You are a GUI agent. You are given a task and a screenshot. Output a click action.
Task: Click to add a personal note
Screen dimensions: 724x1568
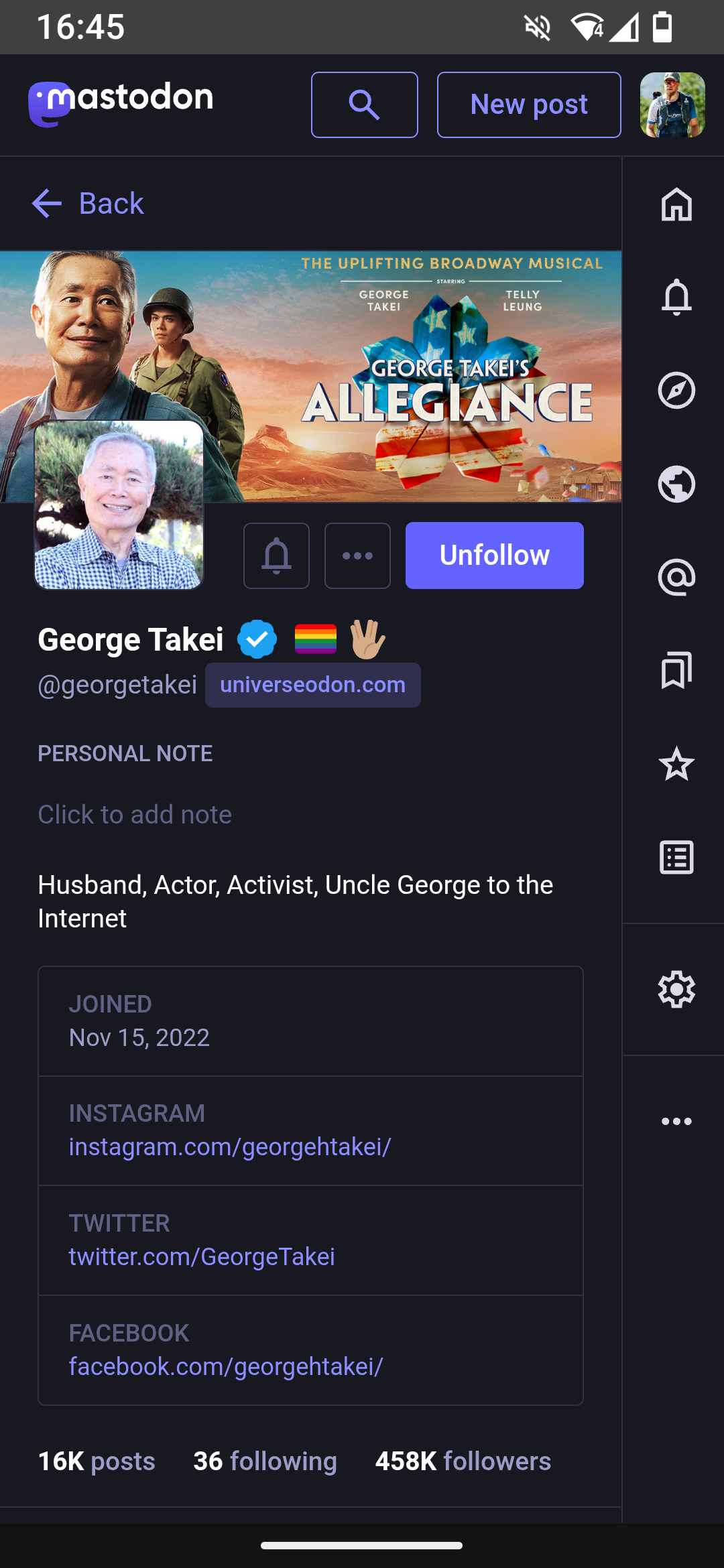click(135, 814)
